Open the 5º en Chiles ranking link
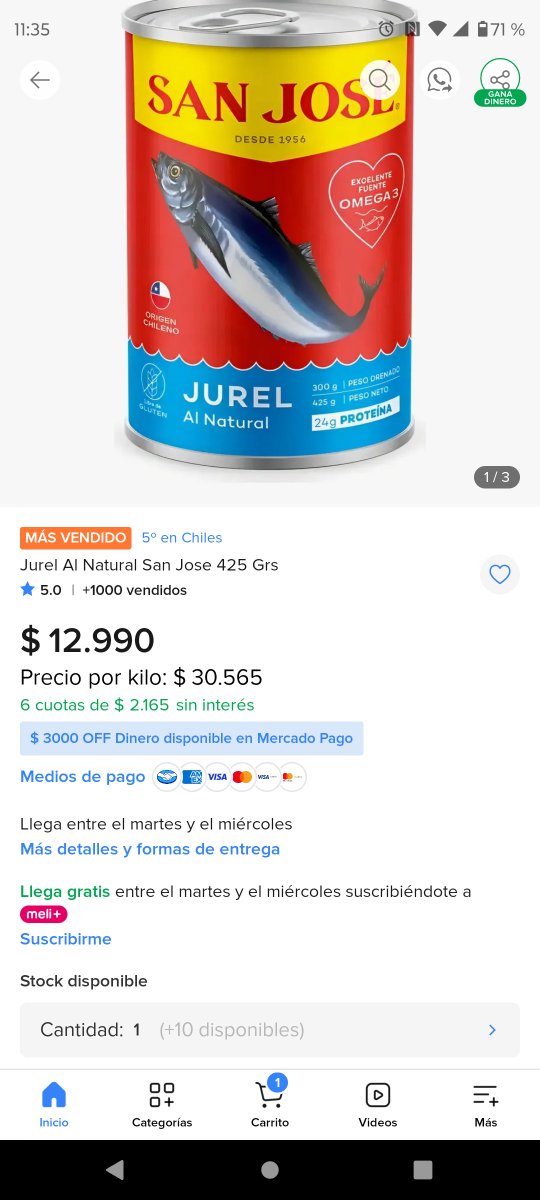The image size is (540, 1200). pyautogui.click(x=182, y=538)
